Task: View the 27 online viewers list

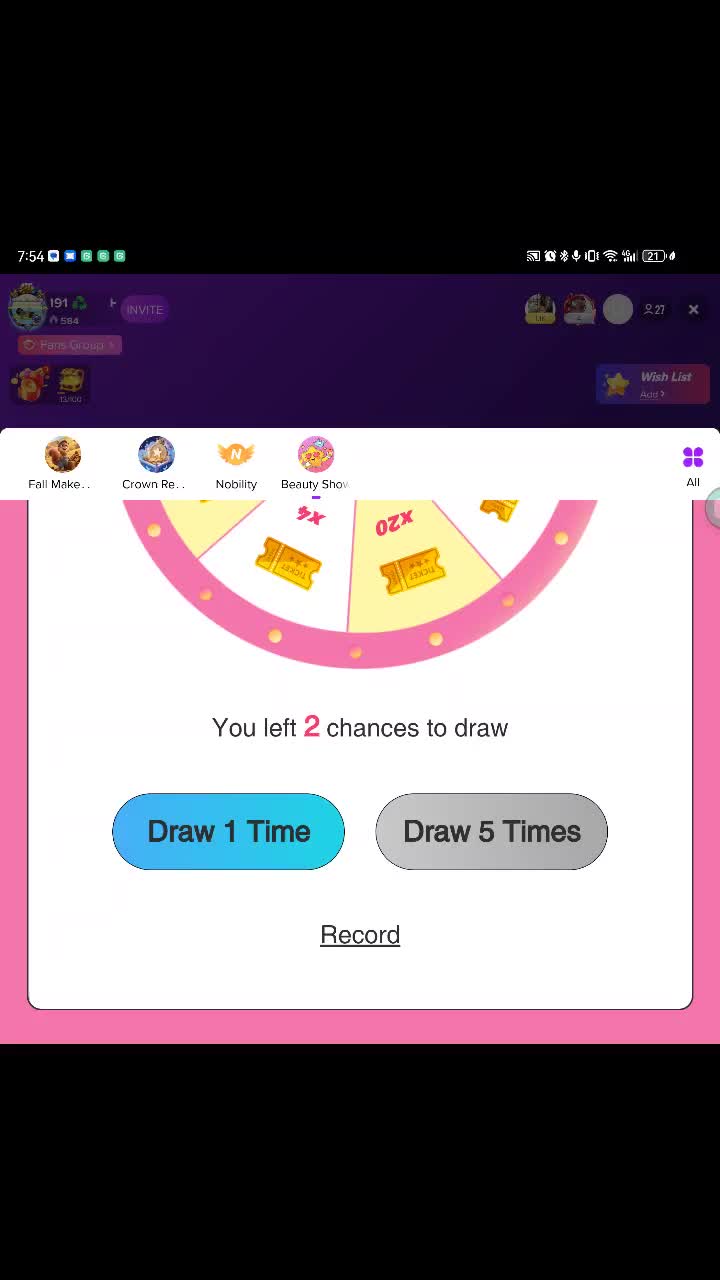Action: (x=654, y=310)
